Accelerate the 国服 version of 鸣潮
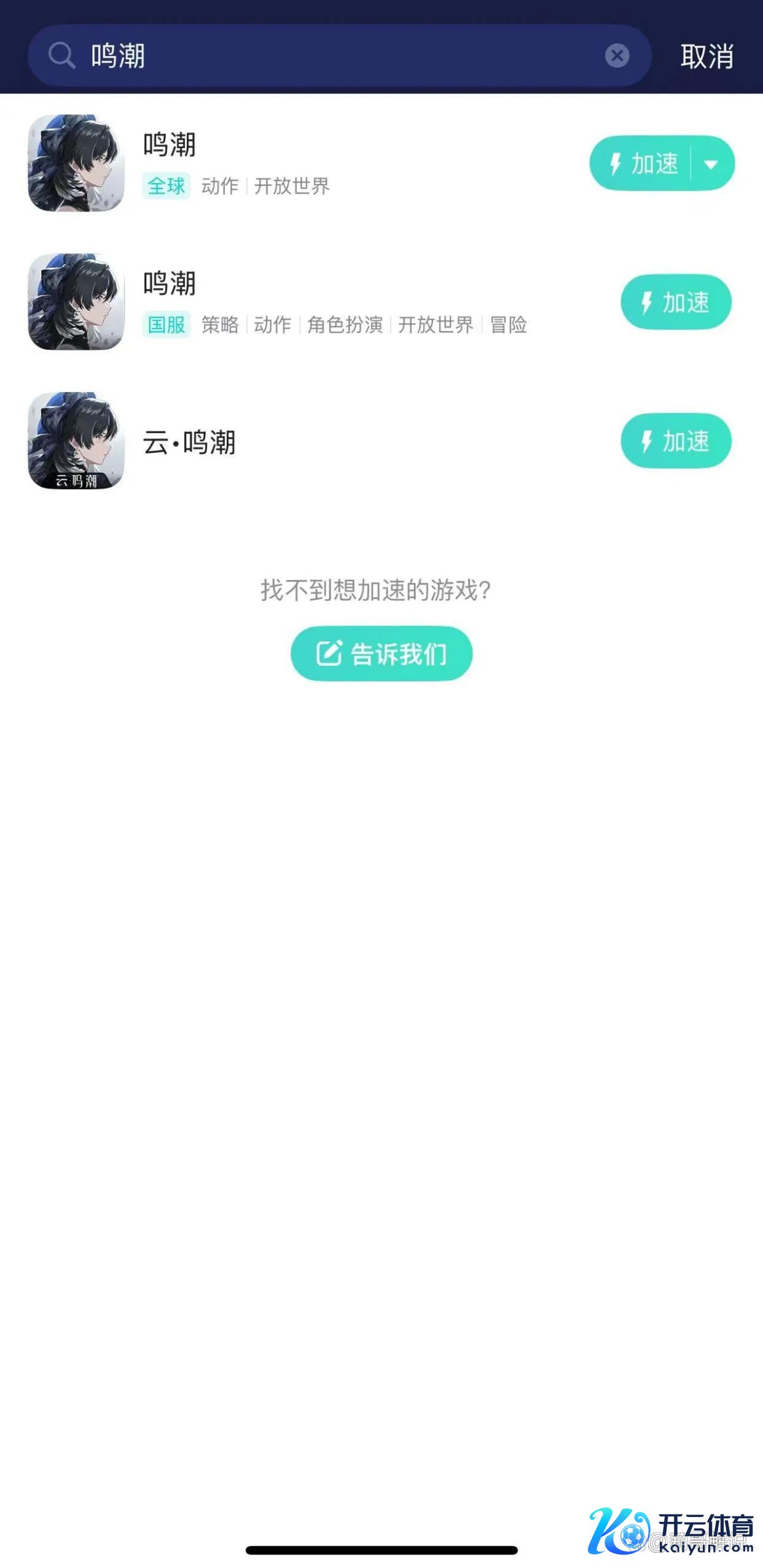This screenshot has height=1568, width=763. coord(676,302)
